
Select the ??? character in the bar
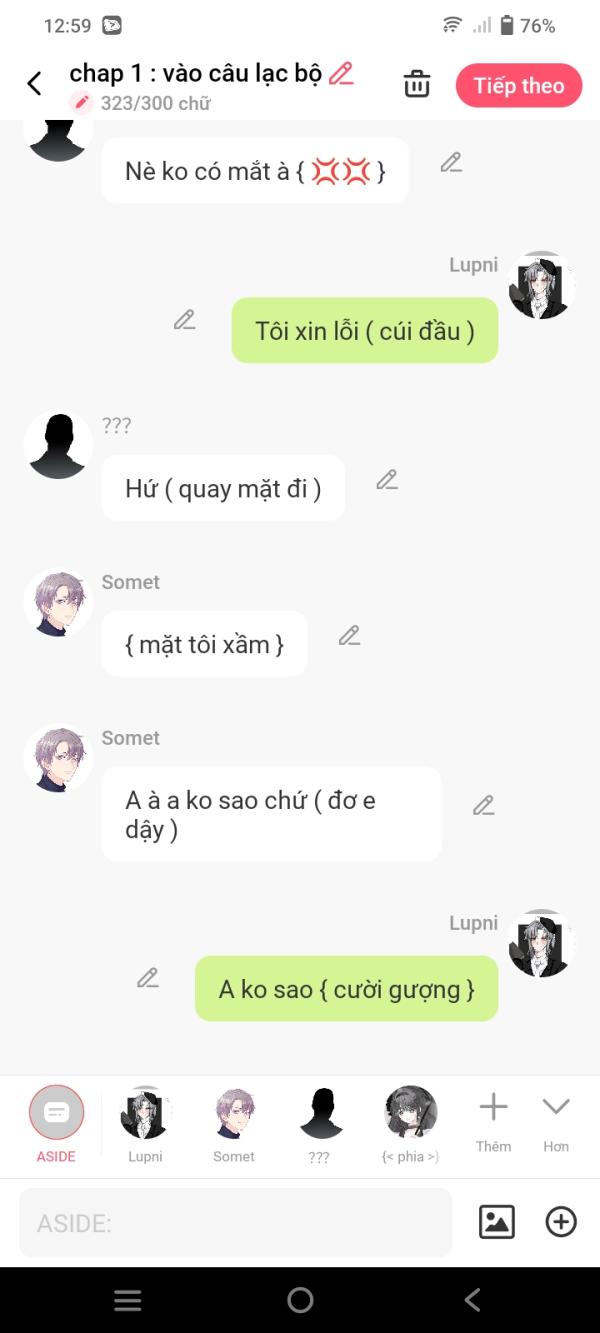[x=319, y=1124]
